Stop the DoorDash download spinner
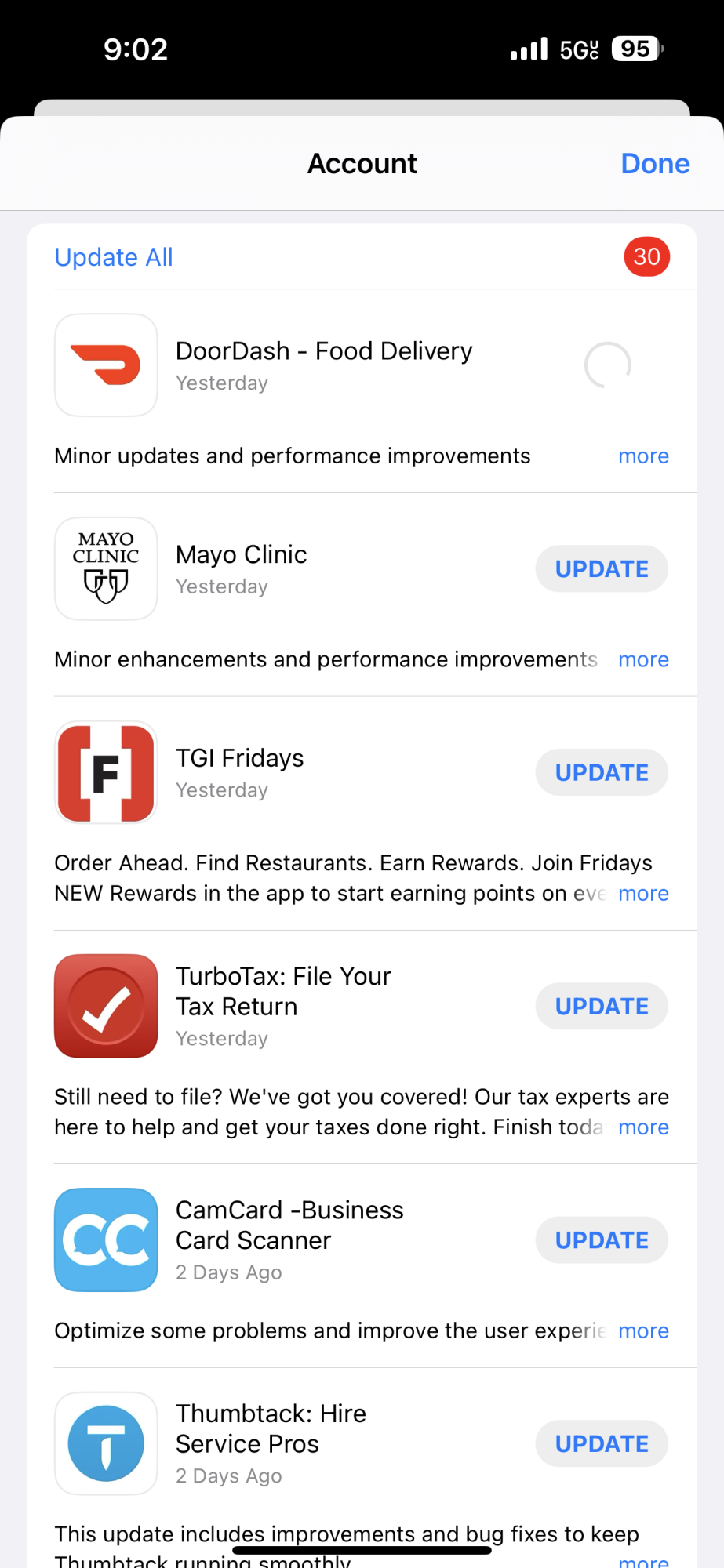Screen dimensions: 724x1568 click(608, 365)
